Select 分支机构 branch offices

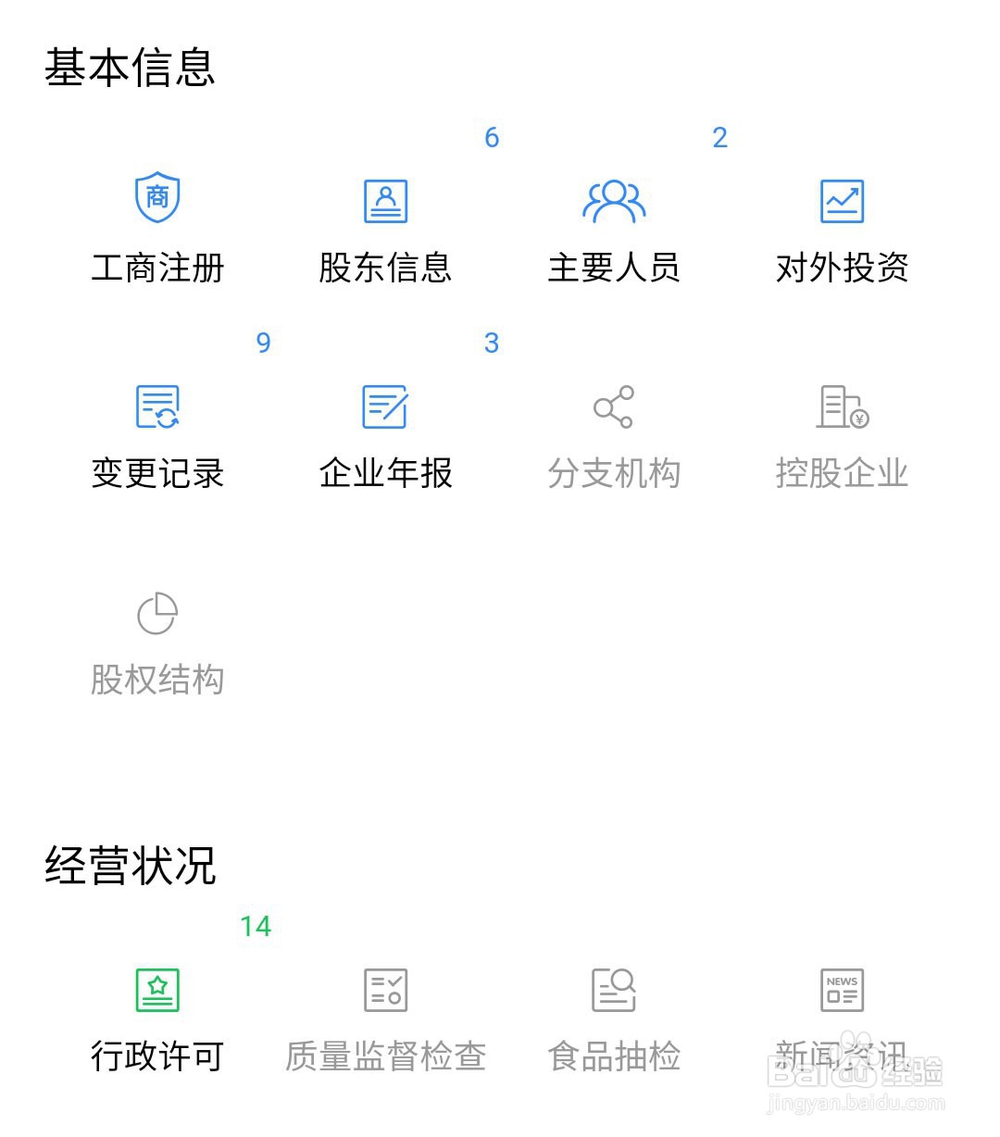click(614, 434)
